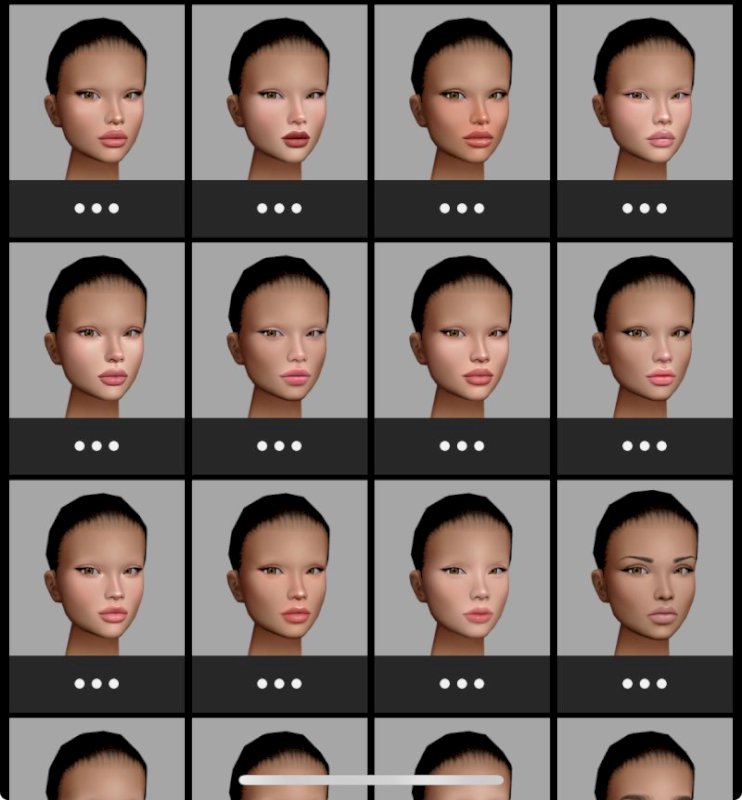Pick the first face in the second row
This screenshot has width=742, height=800.
pyautogui.click(x=97, y=330)
